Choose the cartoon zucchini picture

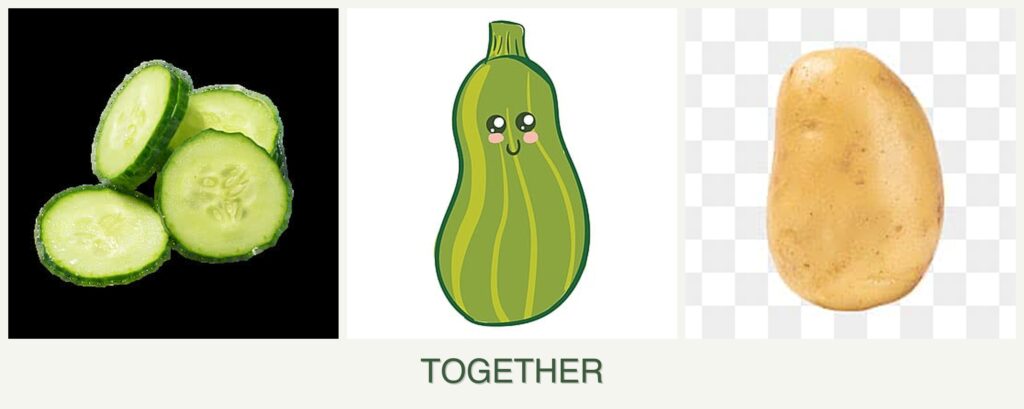(x=512, y=173)
